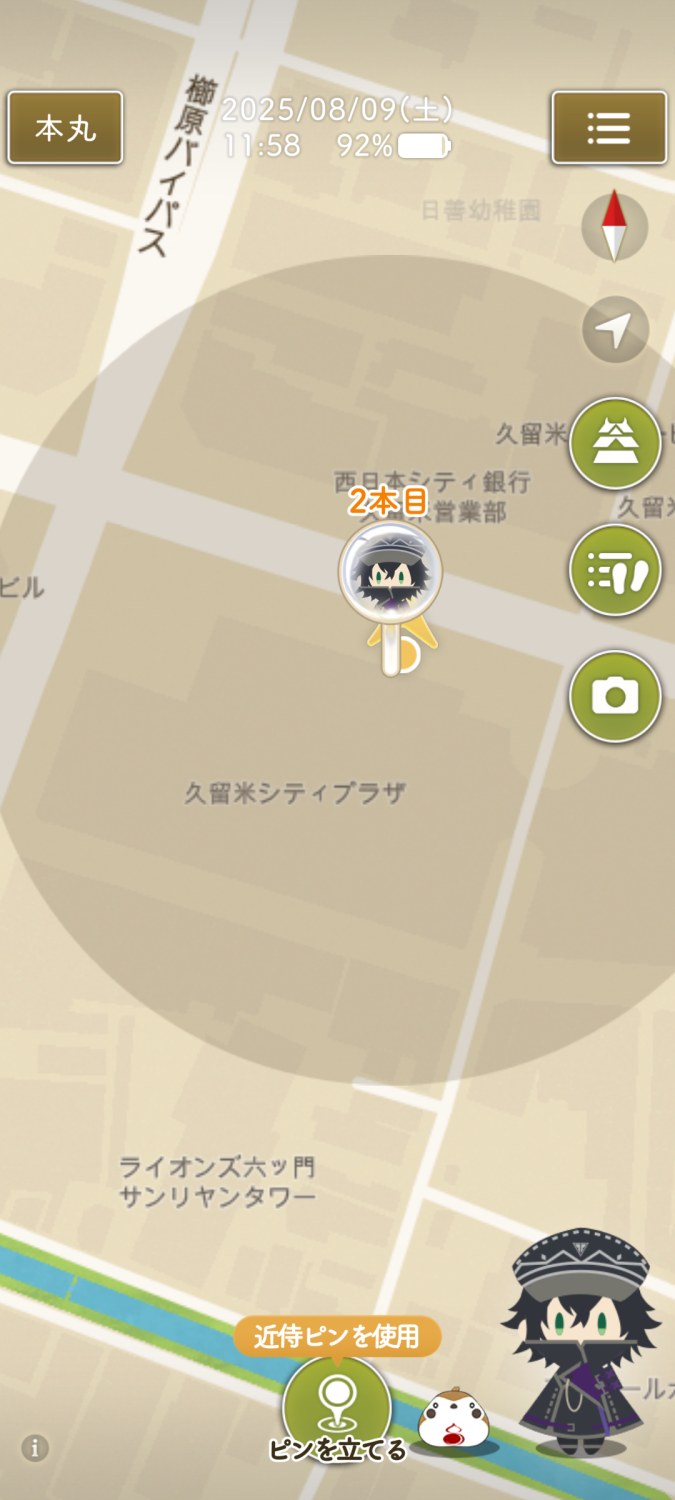Open the list menu button
675x1500 pixels.
(x=609, y=128)
